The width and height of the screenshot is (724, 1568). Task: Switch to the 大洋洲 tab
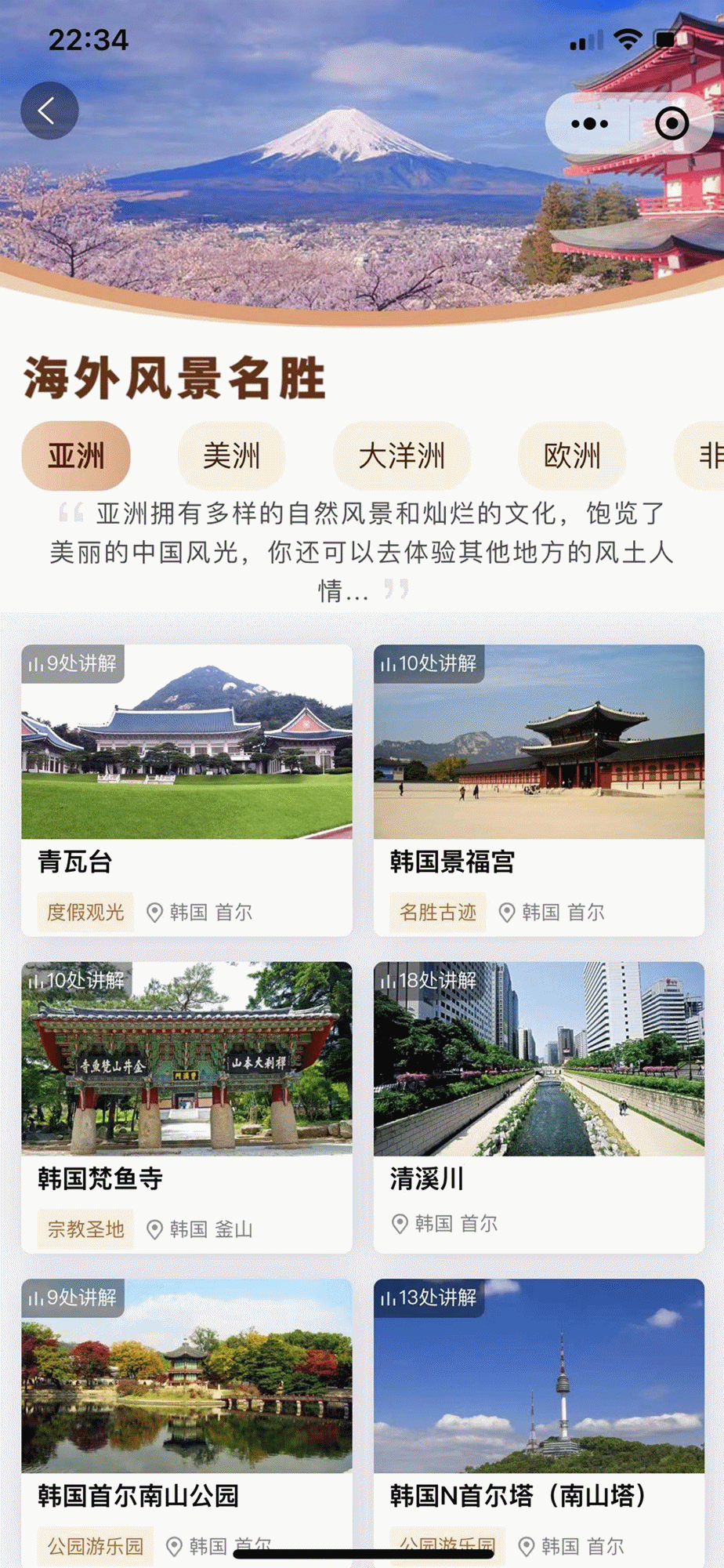[401, 456]
